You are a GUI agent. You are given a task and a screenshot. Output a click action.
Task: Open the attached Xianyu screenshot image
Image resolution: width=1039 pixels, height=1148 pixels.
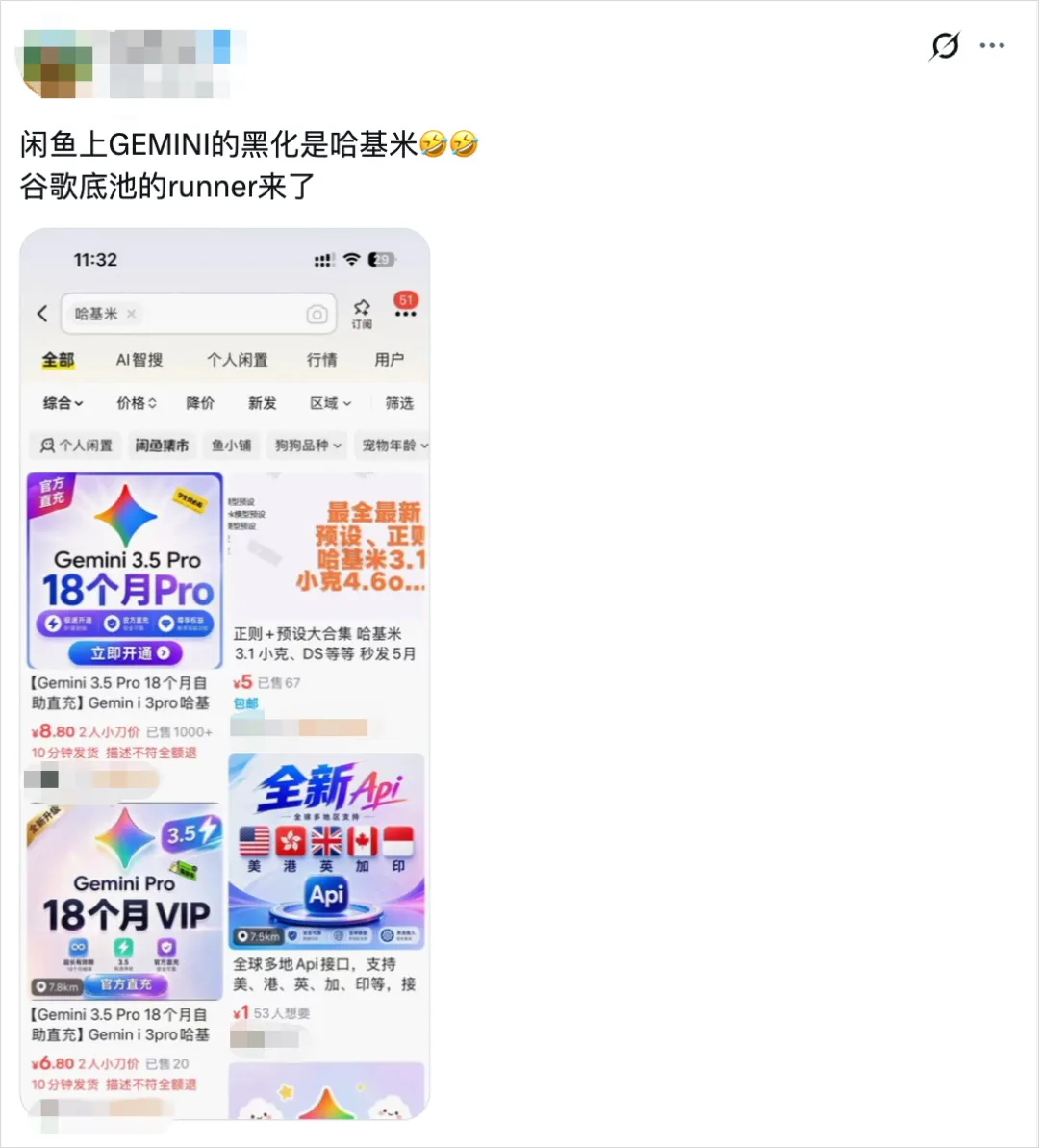point(225,674)
